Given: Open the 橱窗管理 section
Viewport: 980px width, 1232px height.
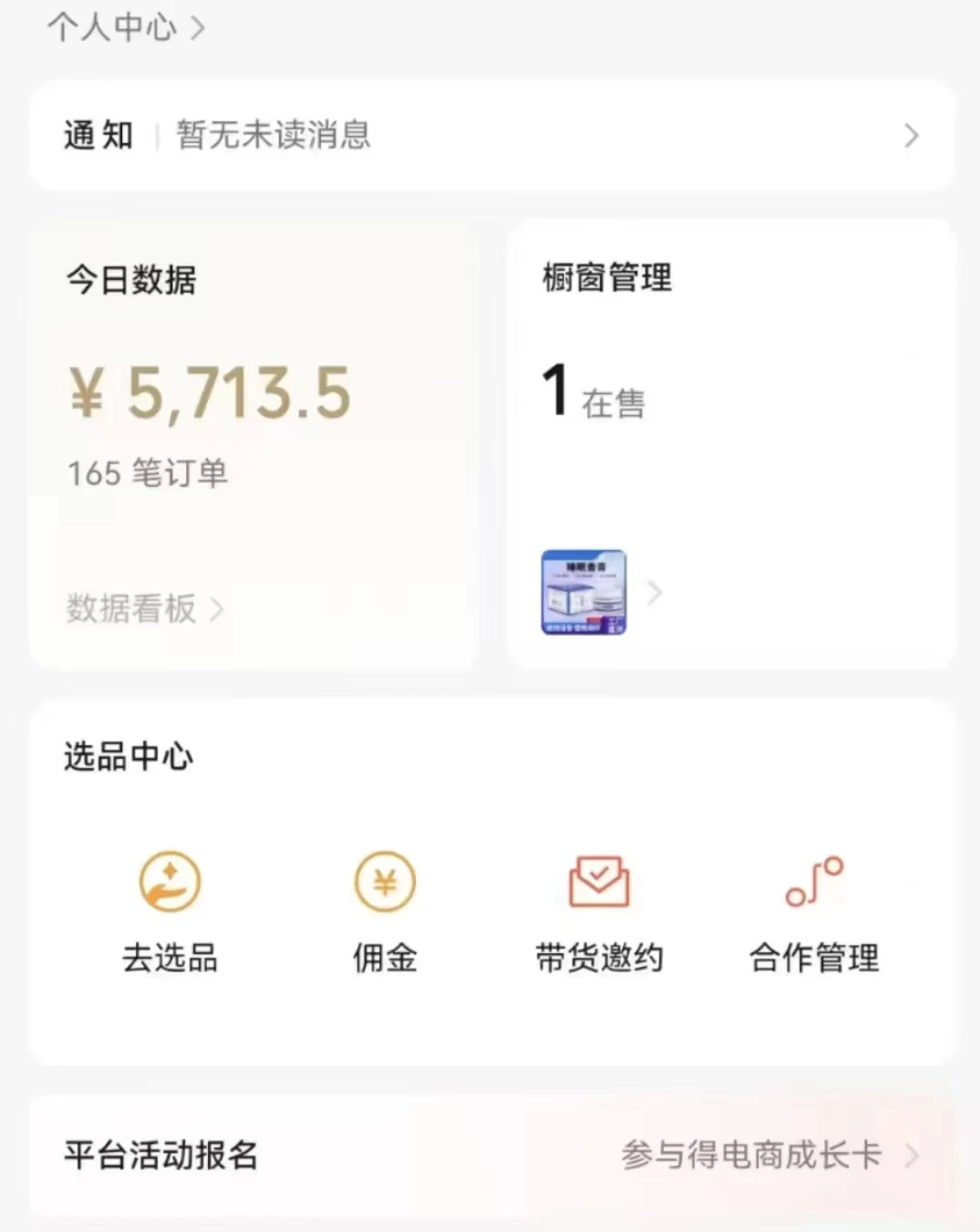Looking at the screenshot, I should point(604,278).
